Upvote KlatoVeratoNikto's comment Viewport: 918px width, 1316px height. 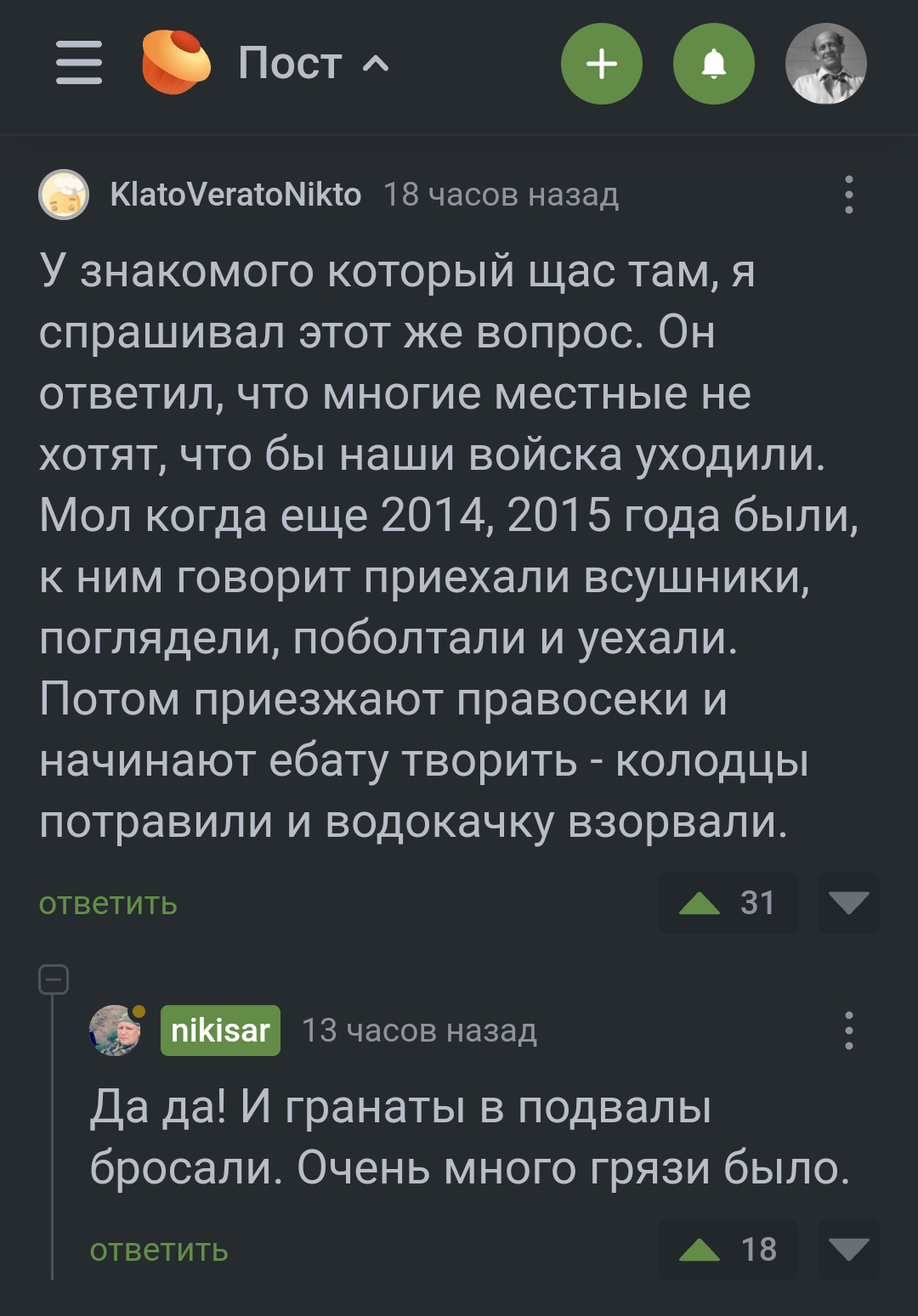(700, 903)
